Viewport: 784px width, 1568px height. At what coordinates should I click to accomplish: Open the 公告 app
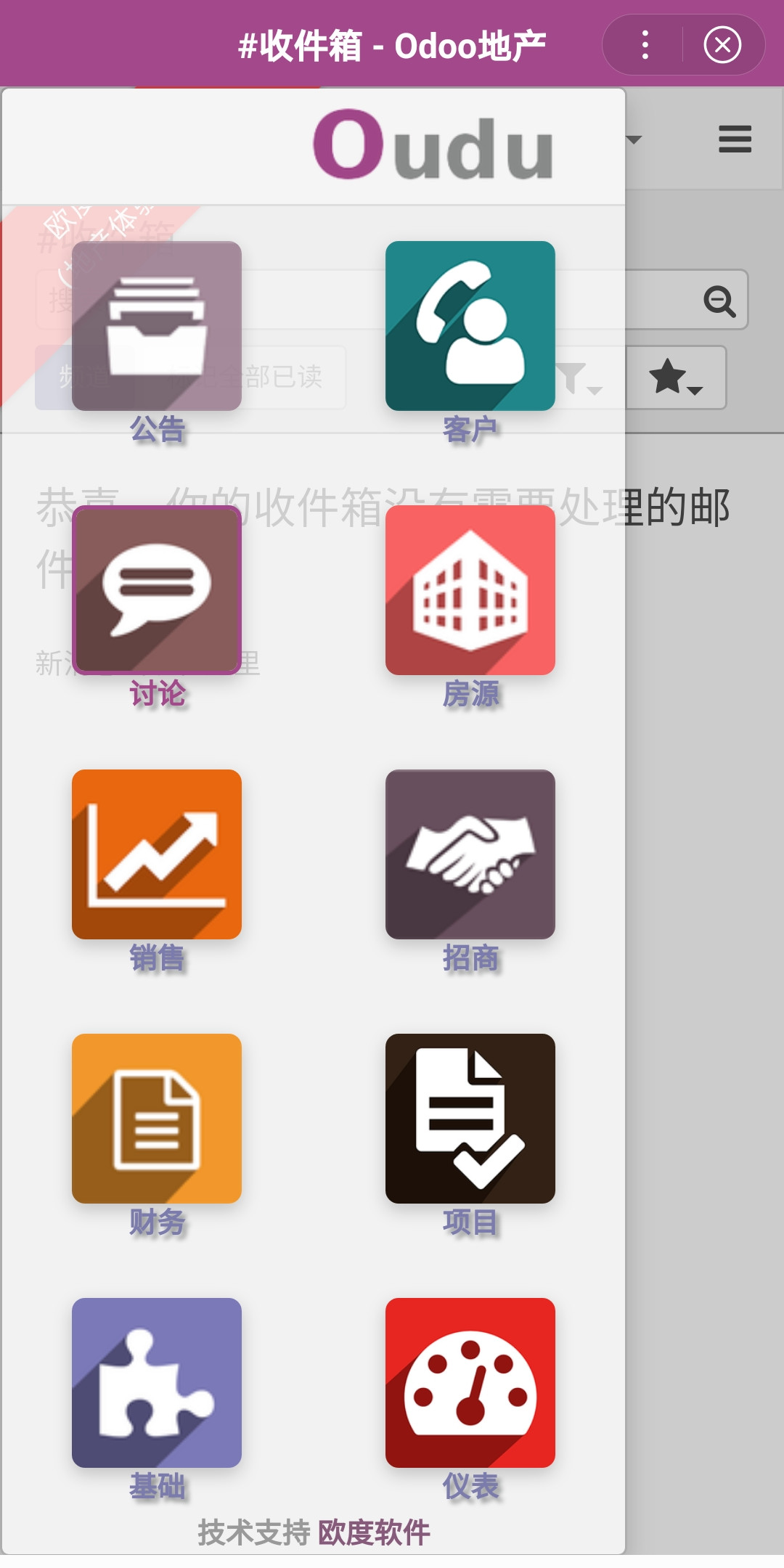pos(157,326)
